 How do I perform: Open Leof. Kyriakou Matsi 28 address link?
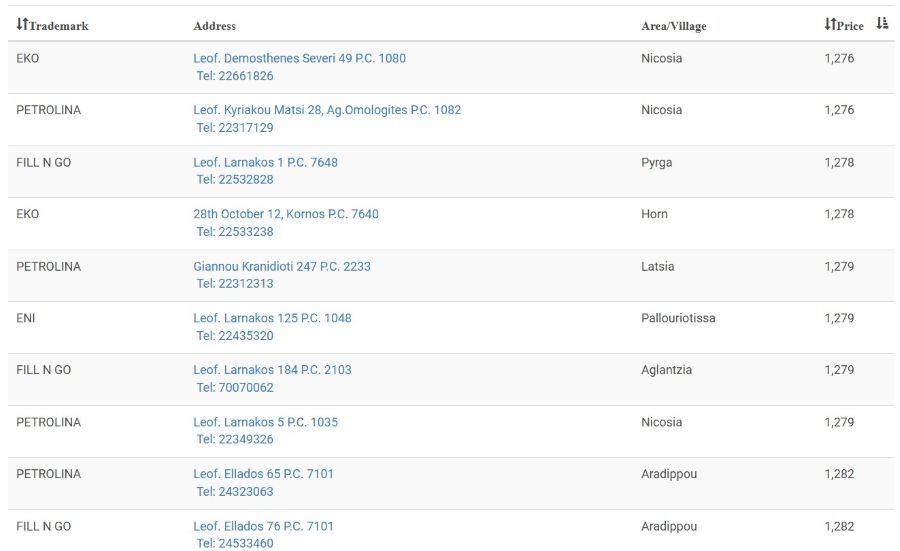pyautogui.click(x=327, y=110)
